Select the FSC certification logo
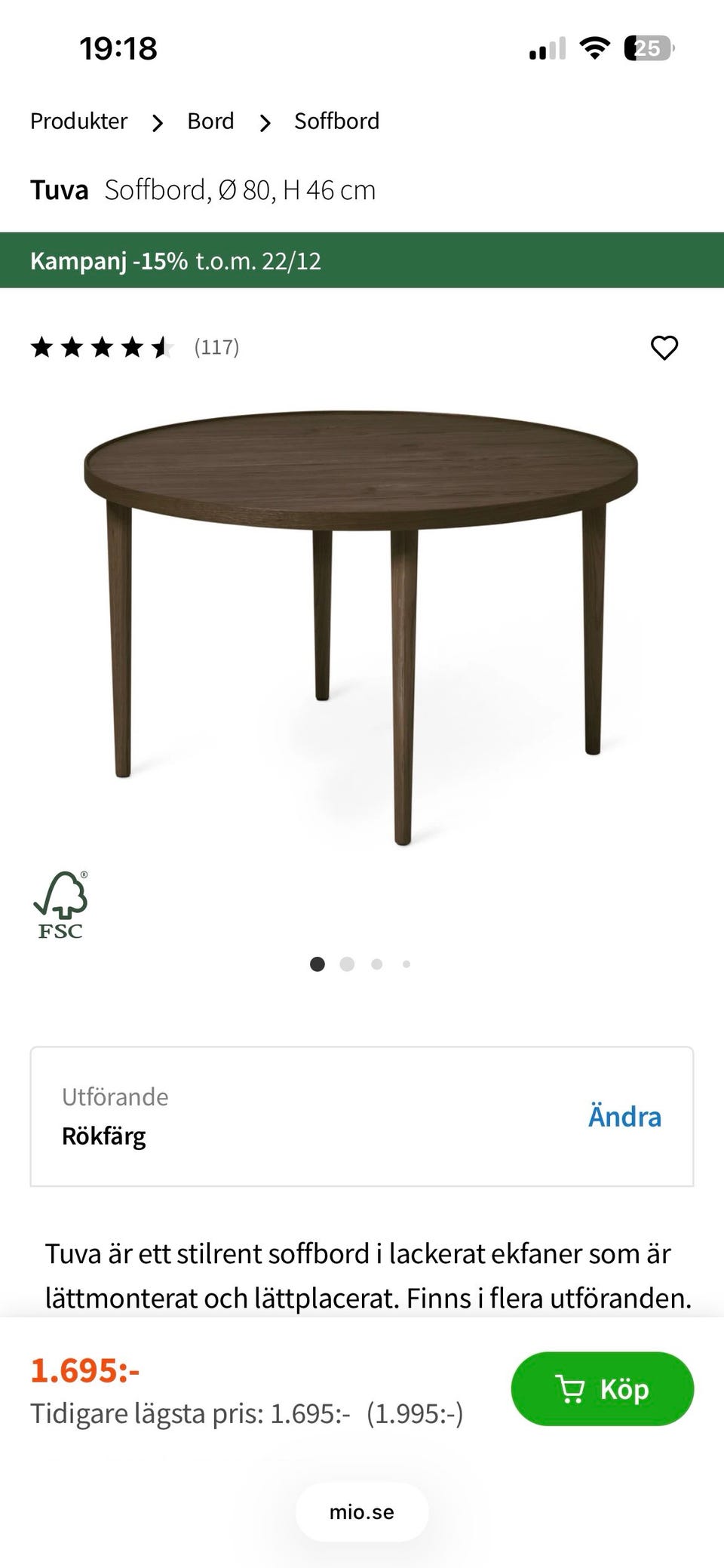Image resolution: width=724 pixels, height=1568 pixels. point(63,905)
